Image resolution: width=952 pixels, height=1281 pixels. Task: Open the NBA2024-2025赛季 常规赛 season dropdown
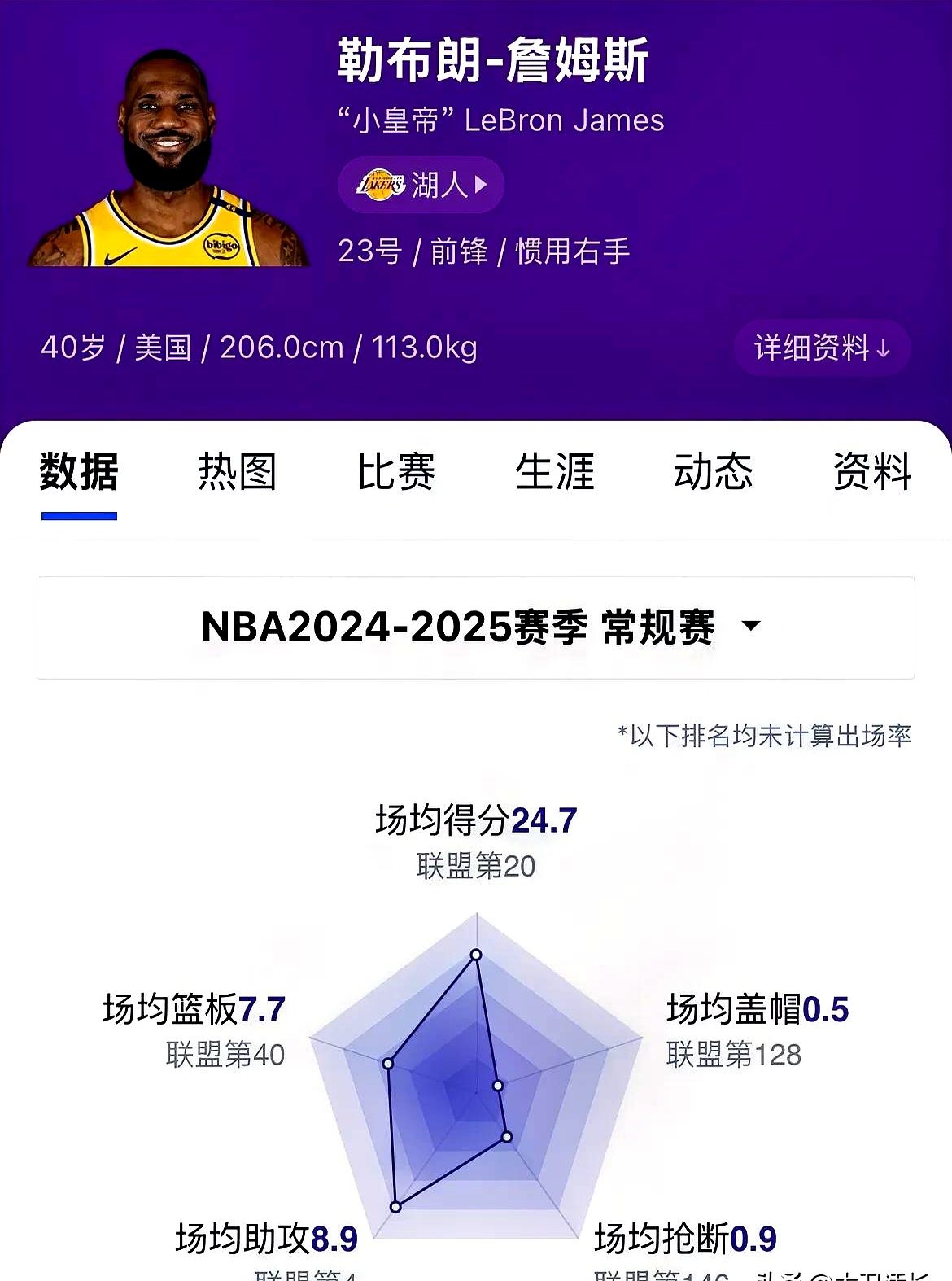(476, 627)
